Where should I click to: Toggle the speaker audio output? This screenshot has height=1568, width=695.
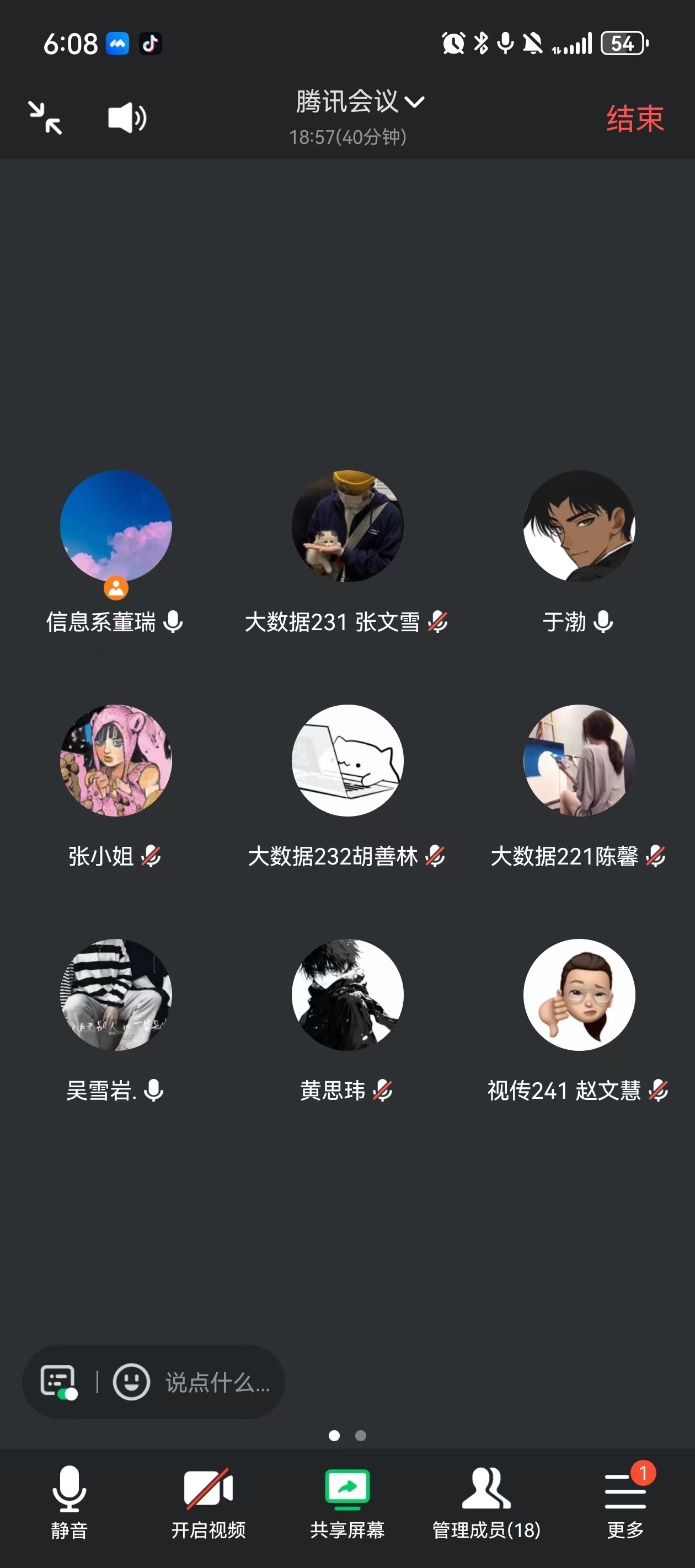click(127, 117)
